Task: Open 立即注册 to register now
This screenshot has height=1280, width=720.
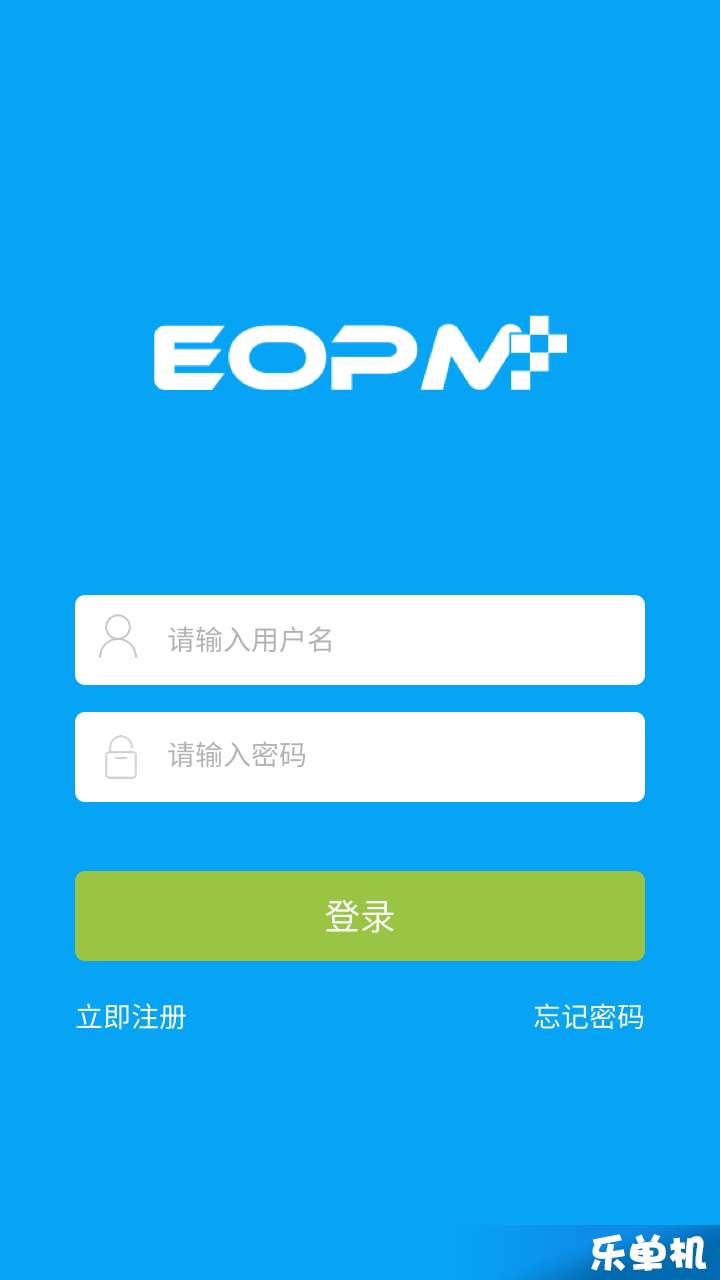Action: point(131,1017)
